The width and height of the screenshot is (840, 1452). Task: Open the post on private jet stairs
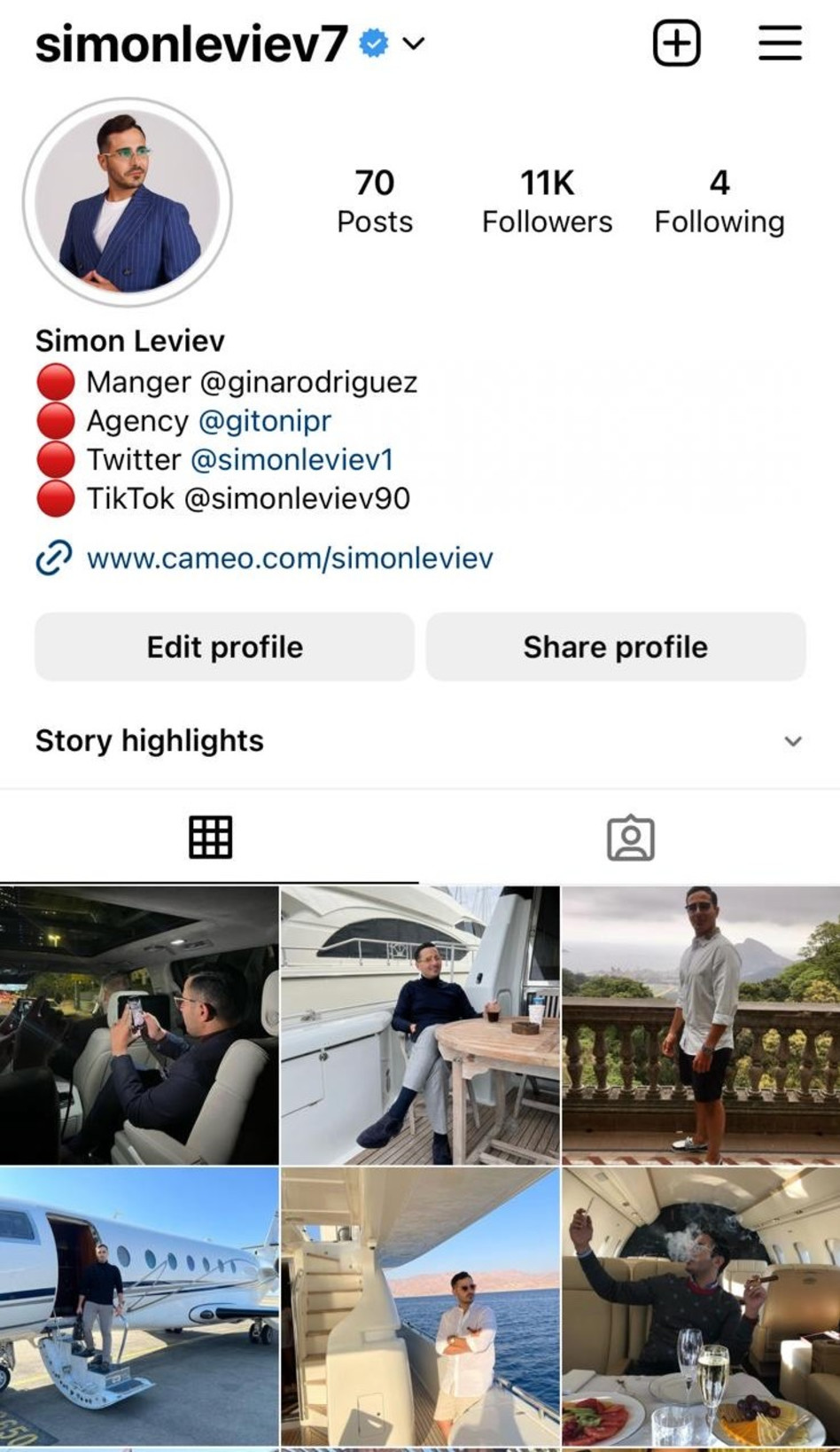[139, 1307]
